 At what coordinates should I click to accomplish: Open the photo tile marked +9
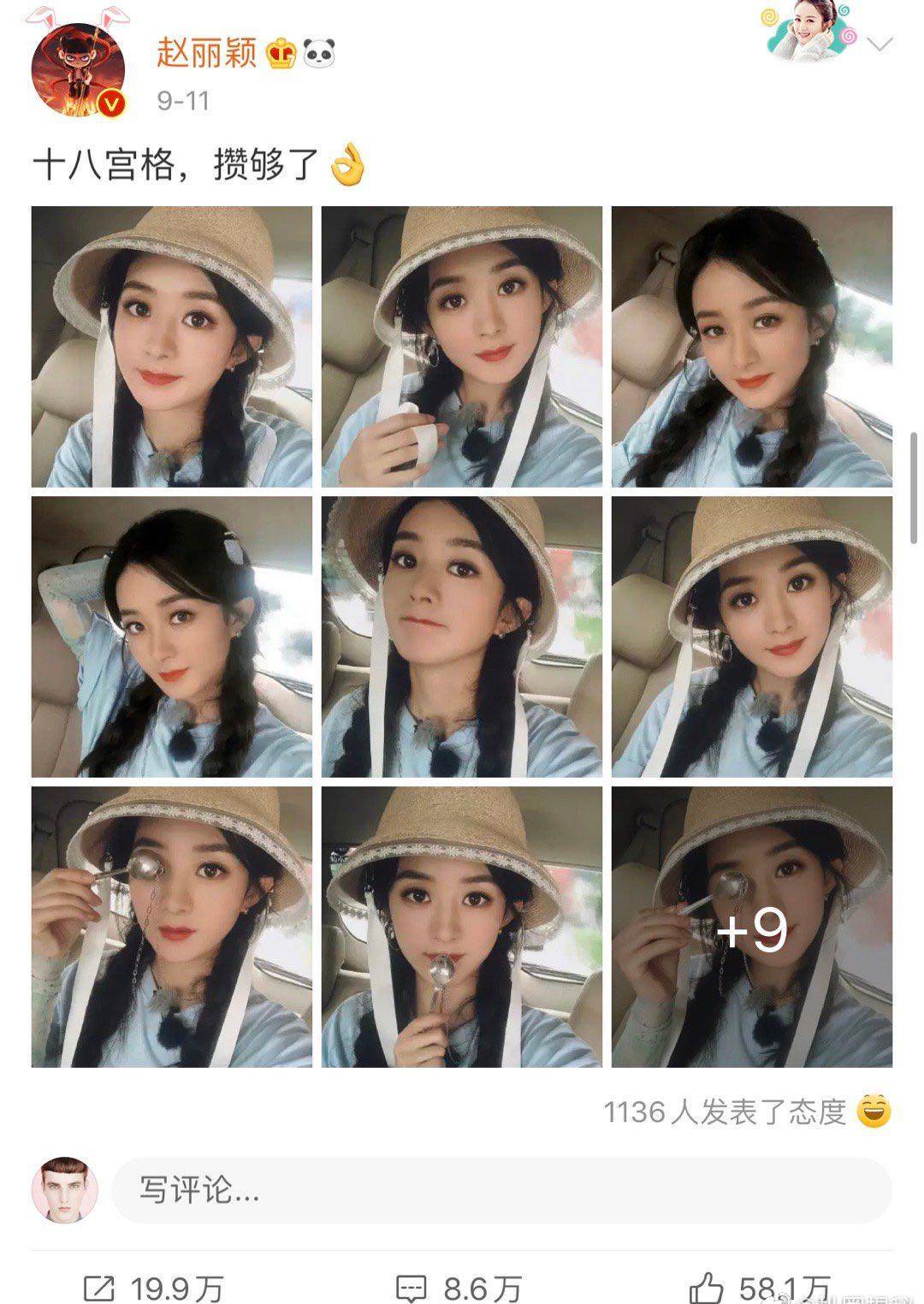pyautogui.click(x=751, y=927)
